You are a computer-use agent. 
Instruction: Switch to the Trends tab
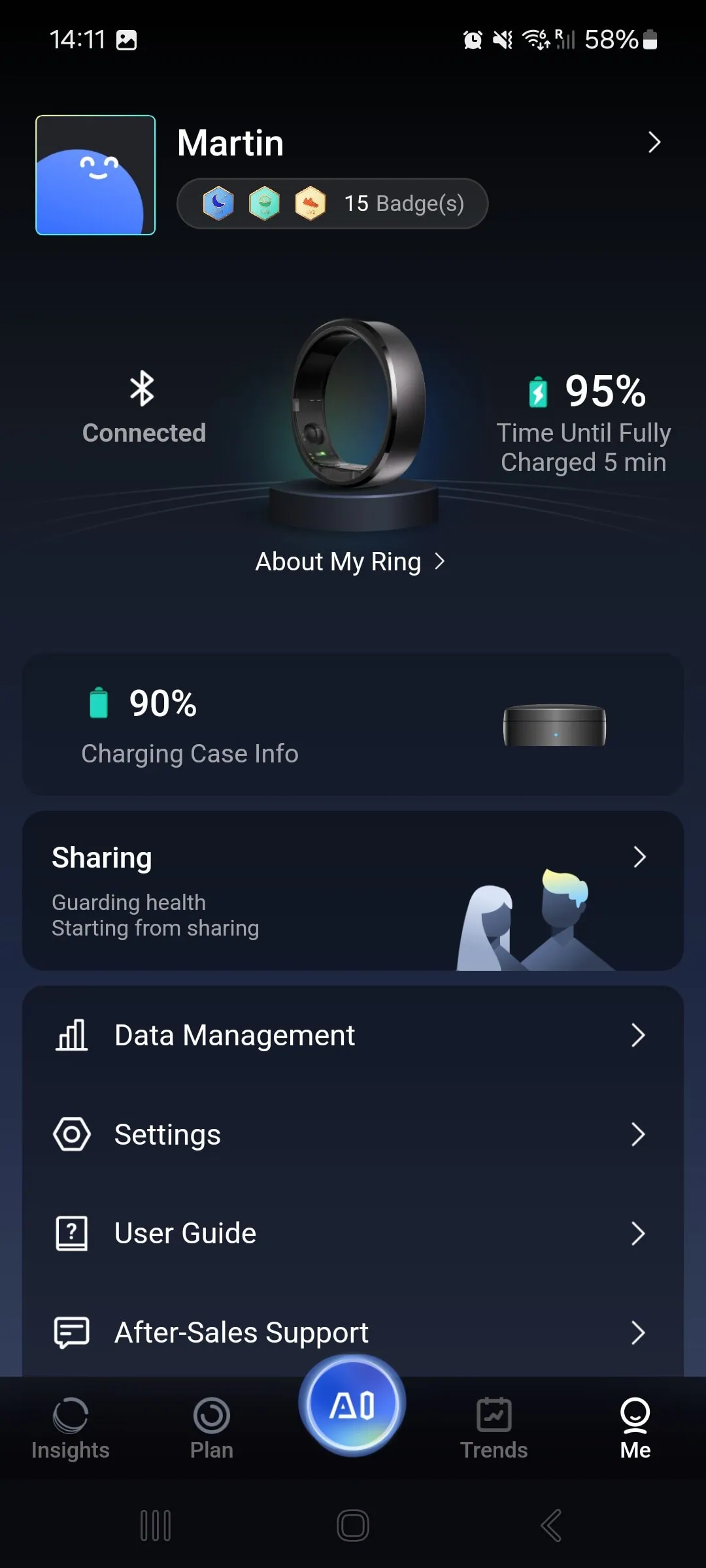494,1428
